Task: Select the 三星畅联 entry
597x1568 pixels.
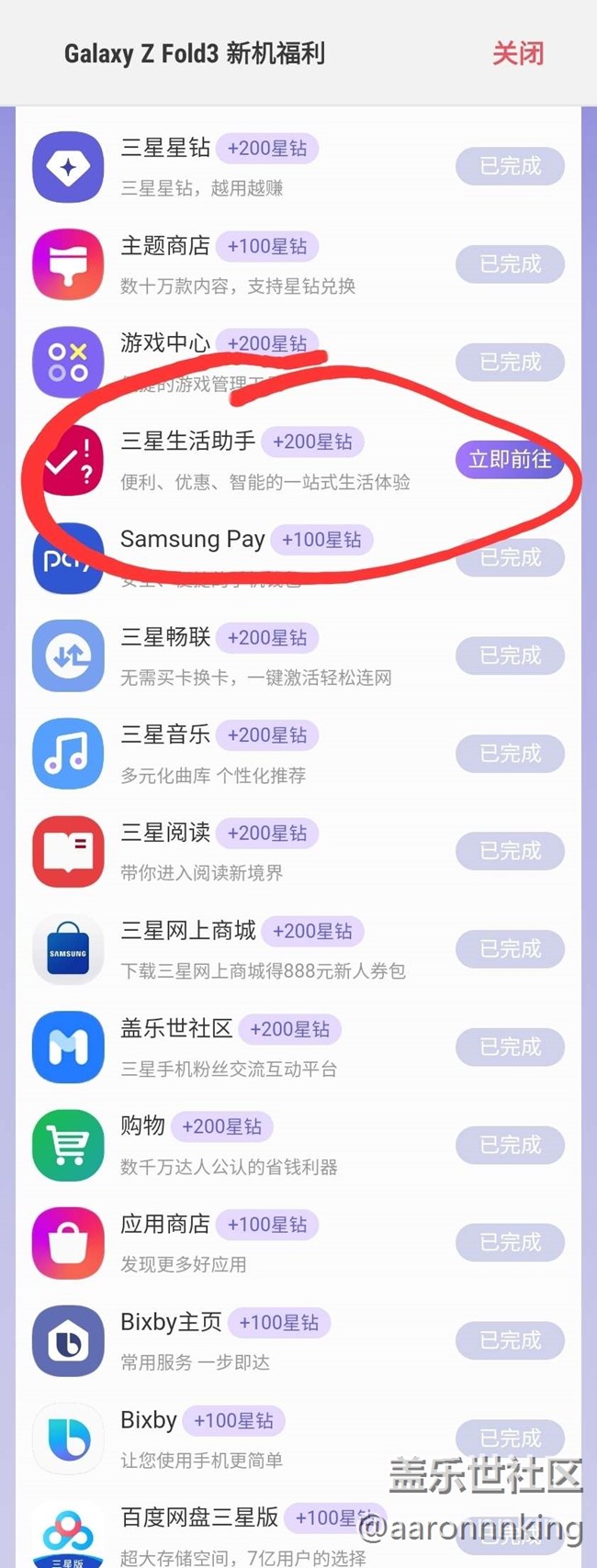Action: 165,637
